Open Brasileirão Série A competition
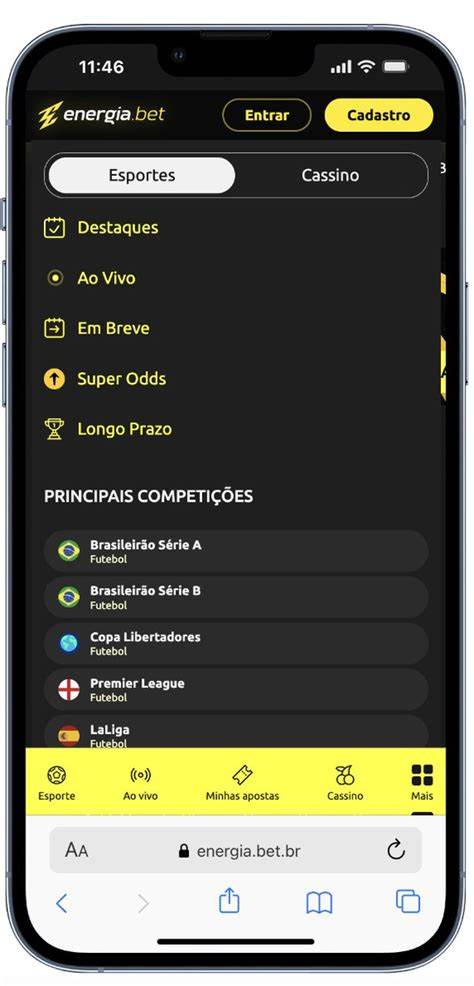Image resolution: width=474 pixels, height=986 pixels. pyautogui.click(x=236, y=551)
